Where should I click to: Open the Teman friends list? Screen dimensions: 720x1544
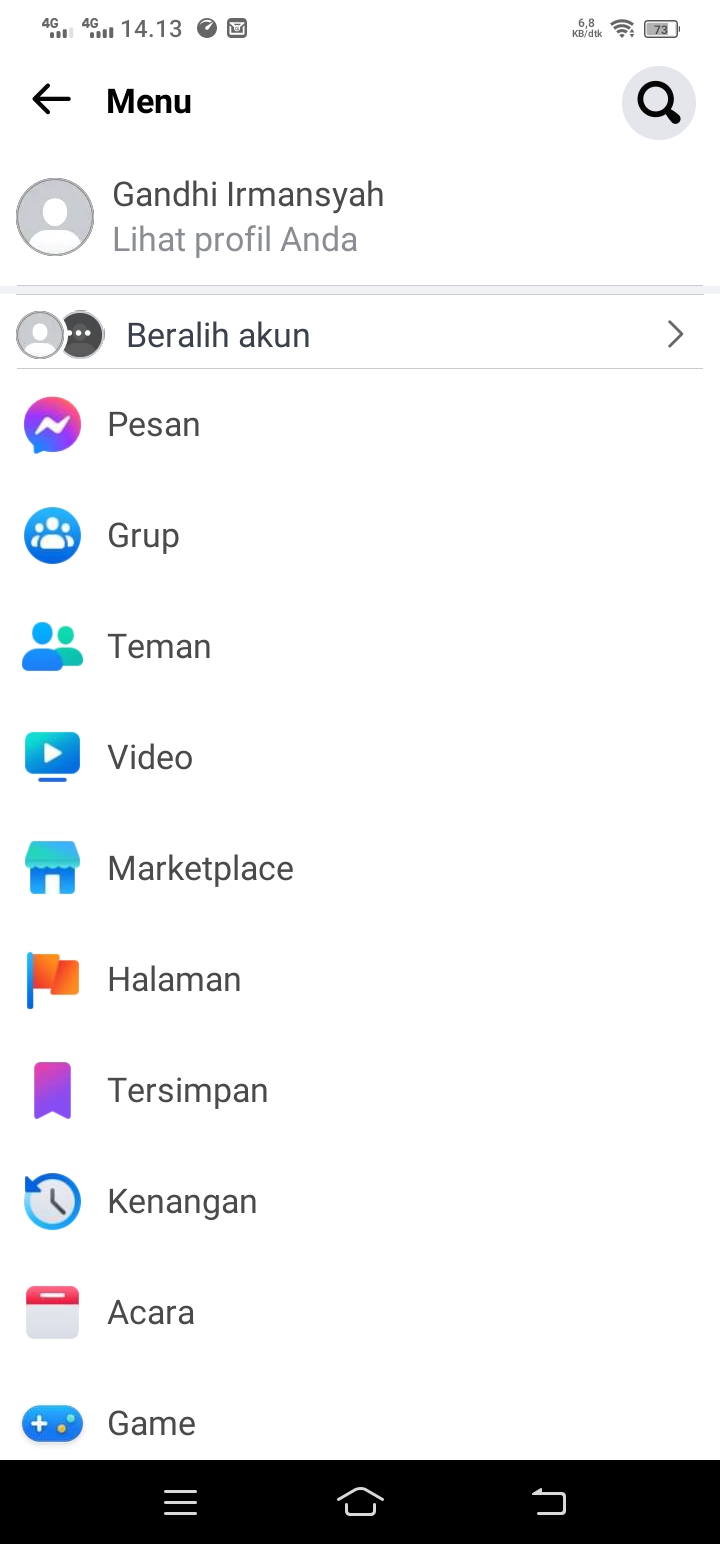159,647
